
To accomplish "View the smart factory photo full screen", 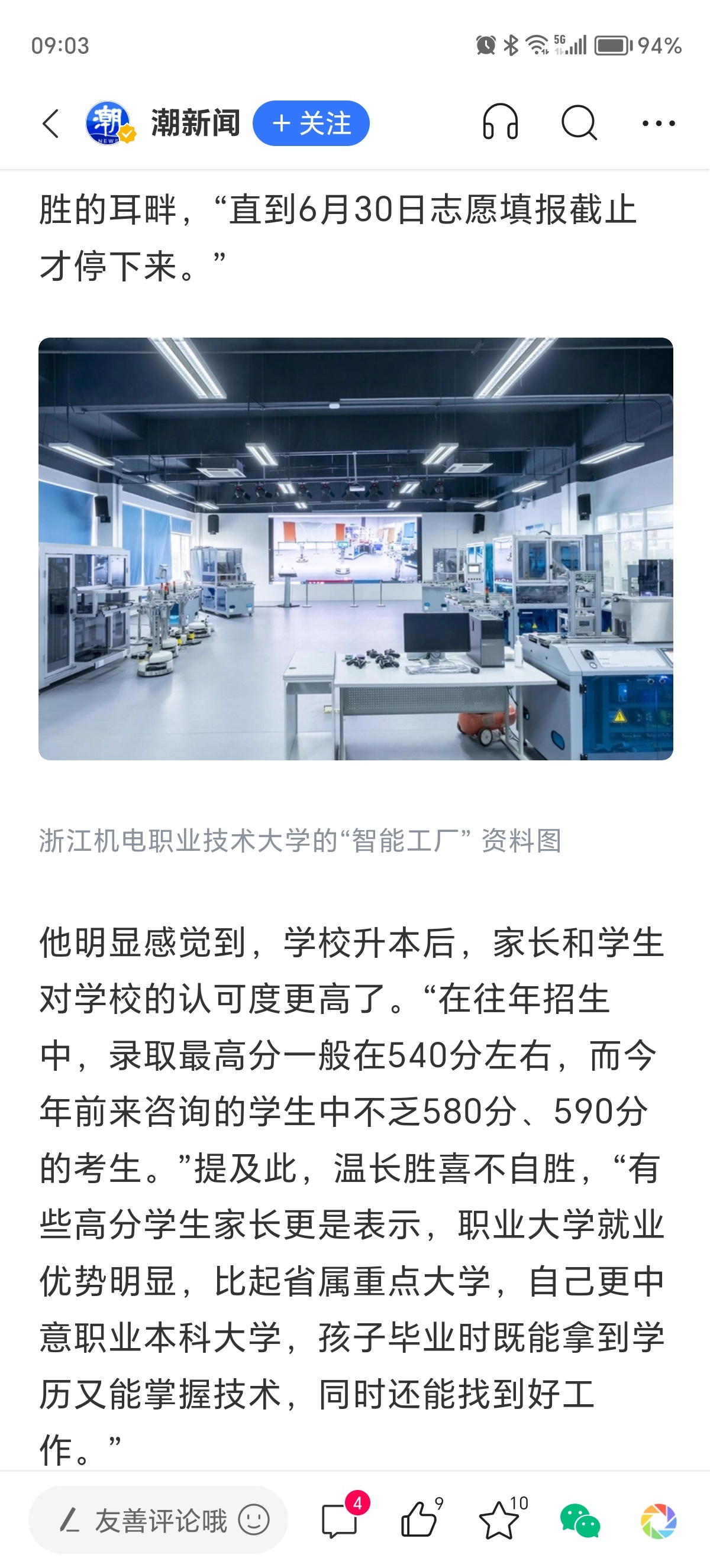I will pos(356,549).
